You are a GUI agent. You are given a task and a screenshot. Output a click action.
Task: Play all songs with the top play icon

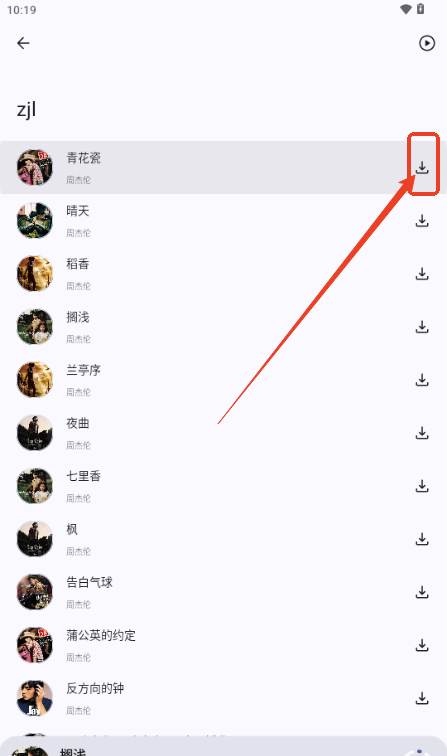(427, 43)
